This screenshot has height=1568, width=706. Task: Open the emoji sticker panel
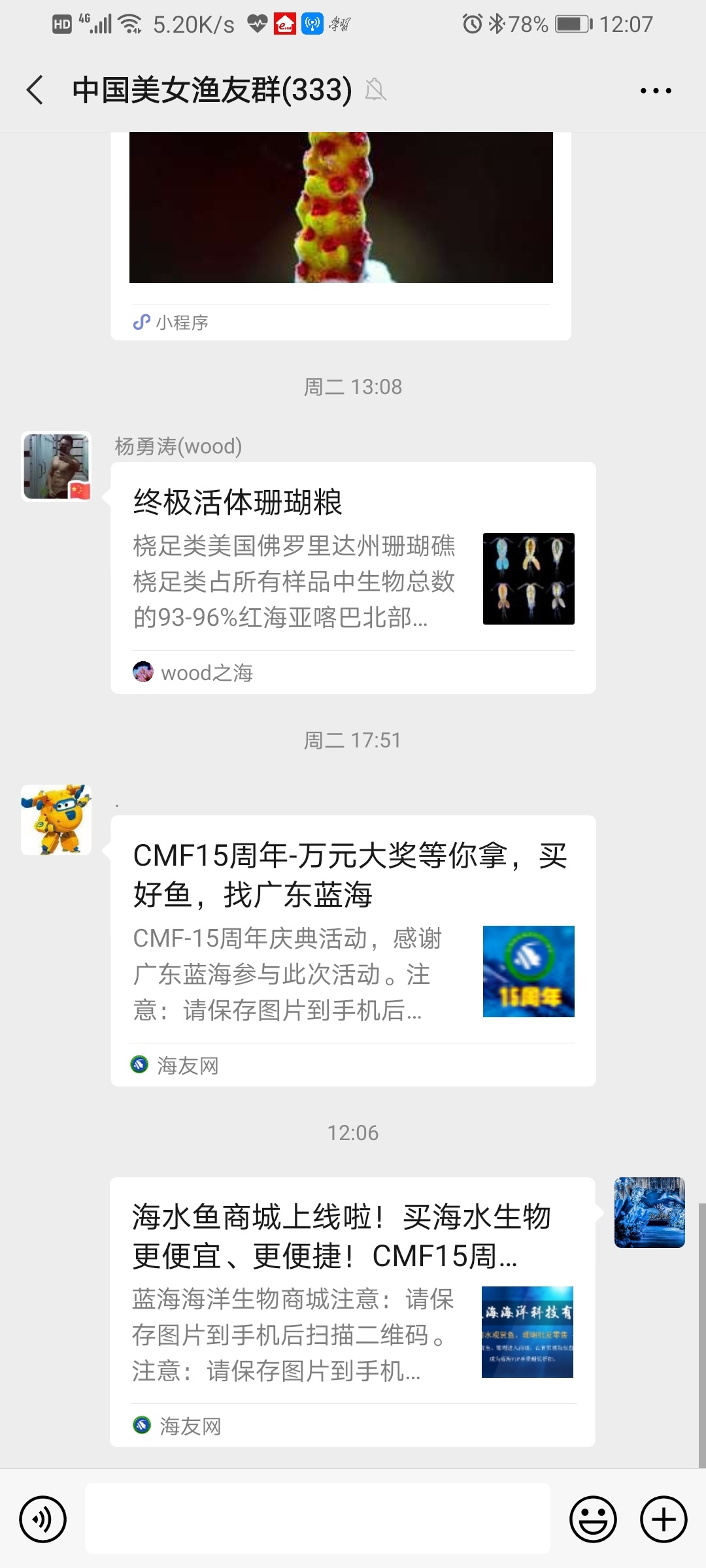tap(593, 1520)
